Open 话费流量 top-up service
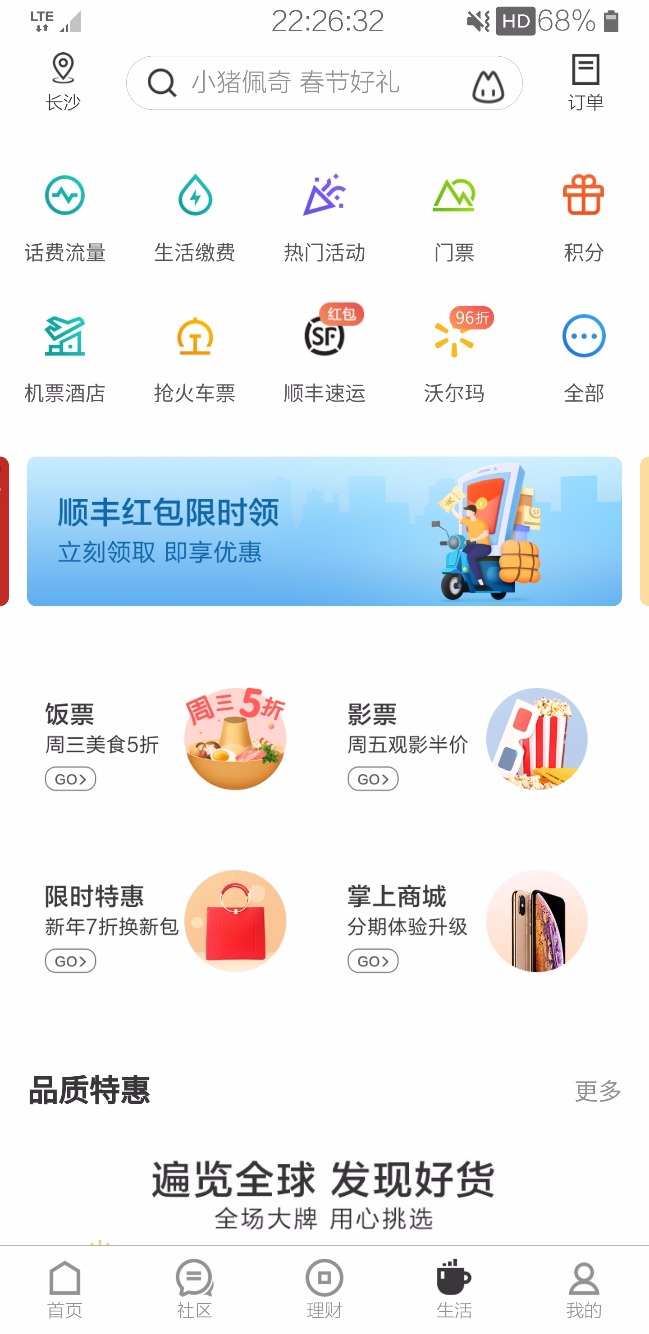 [x=65, y=217]
